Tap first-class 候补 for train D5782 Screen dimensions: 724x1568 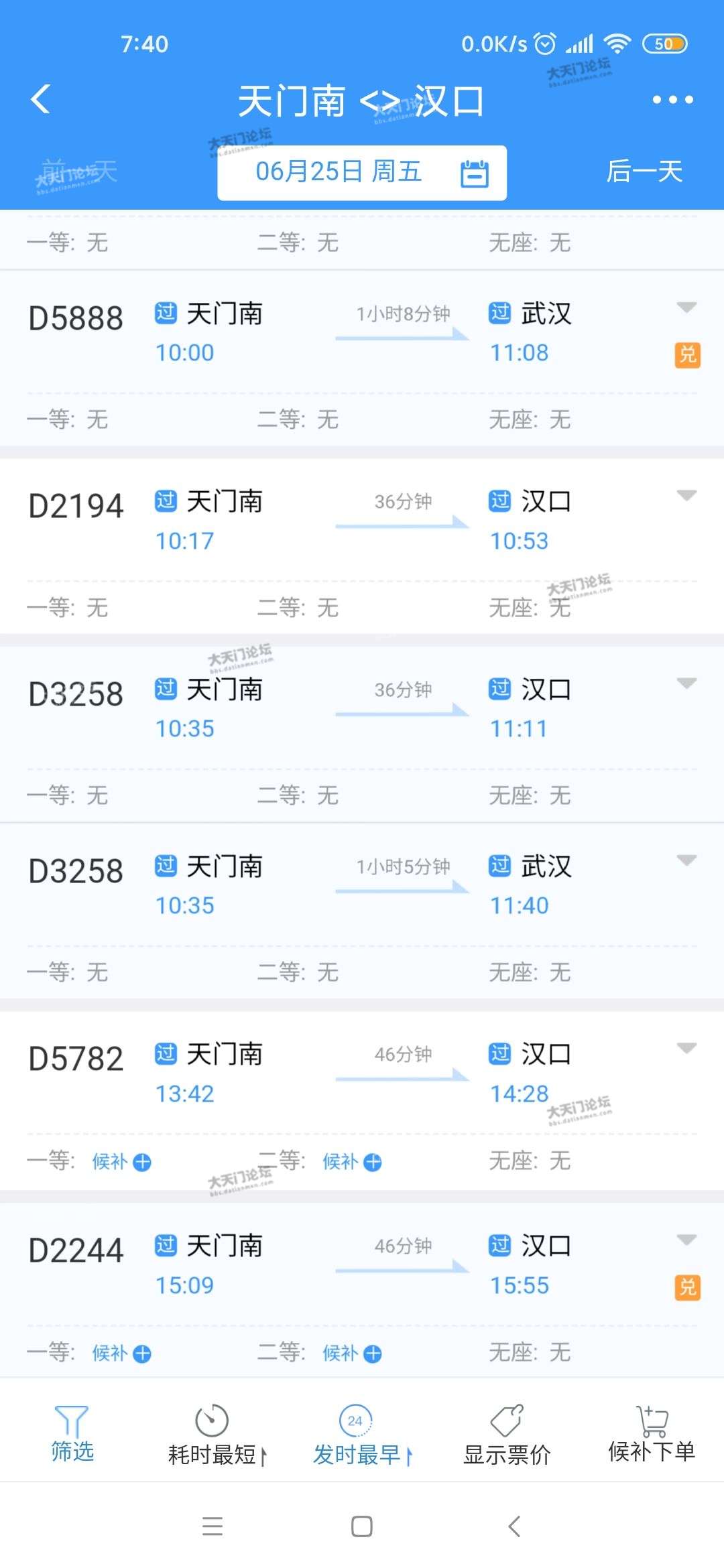click(x=121, y=1161)
